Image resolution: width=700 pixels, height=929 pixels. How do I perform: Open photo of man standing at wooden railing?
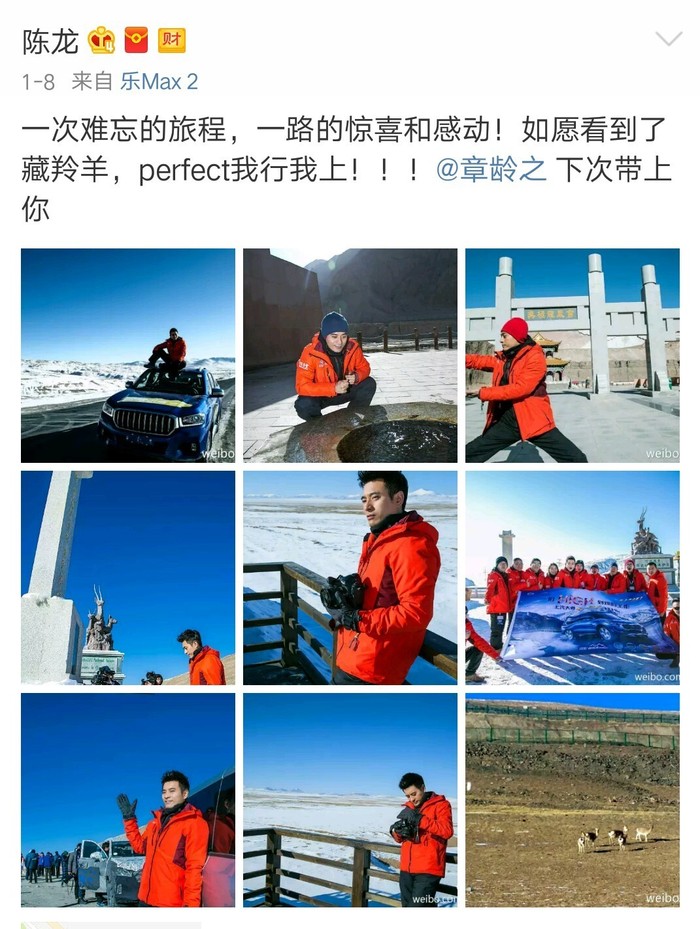tap(350, 800)
